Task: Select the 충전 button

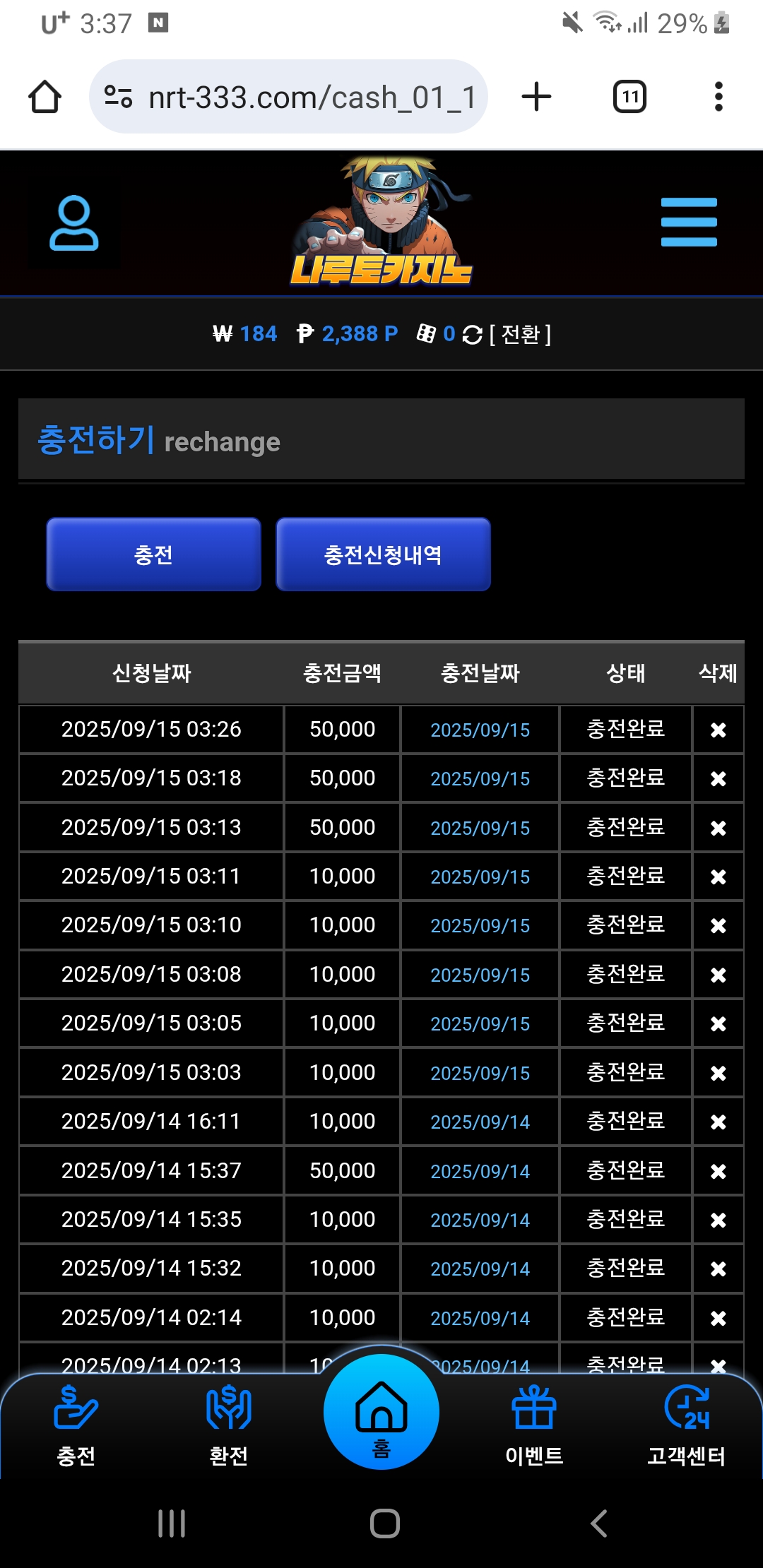Action: pos(153,554)
